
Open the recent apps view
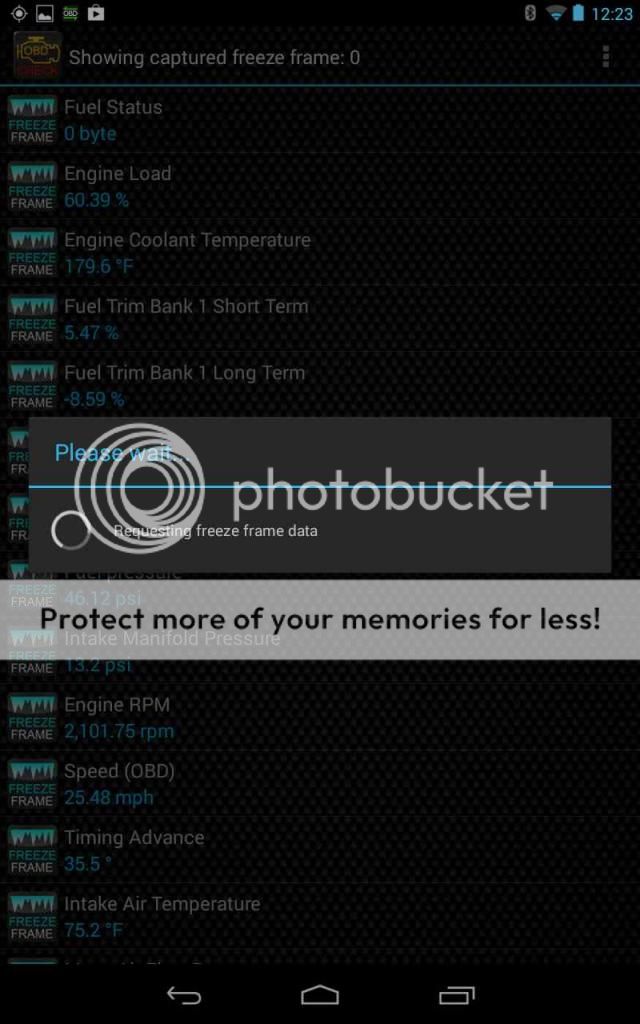[457, 995]
